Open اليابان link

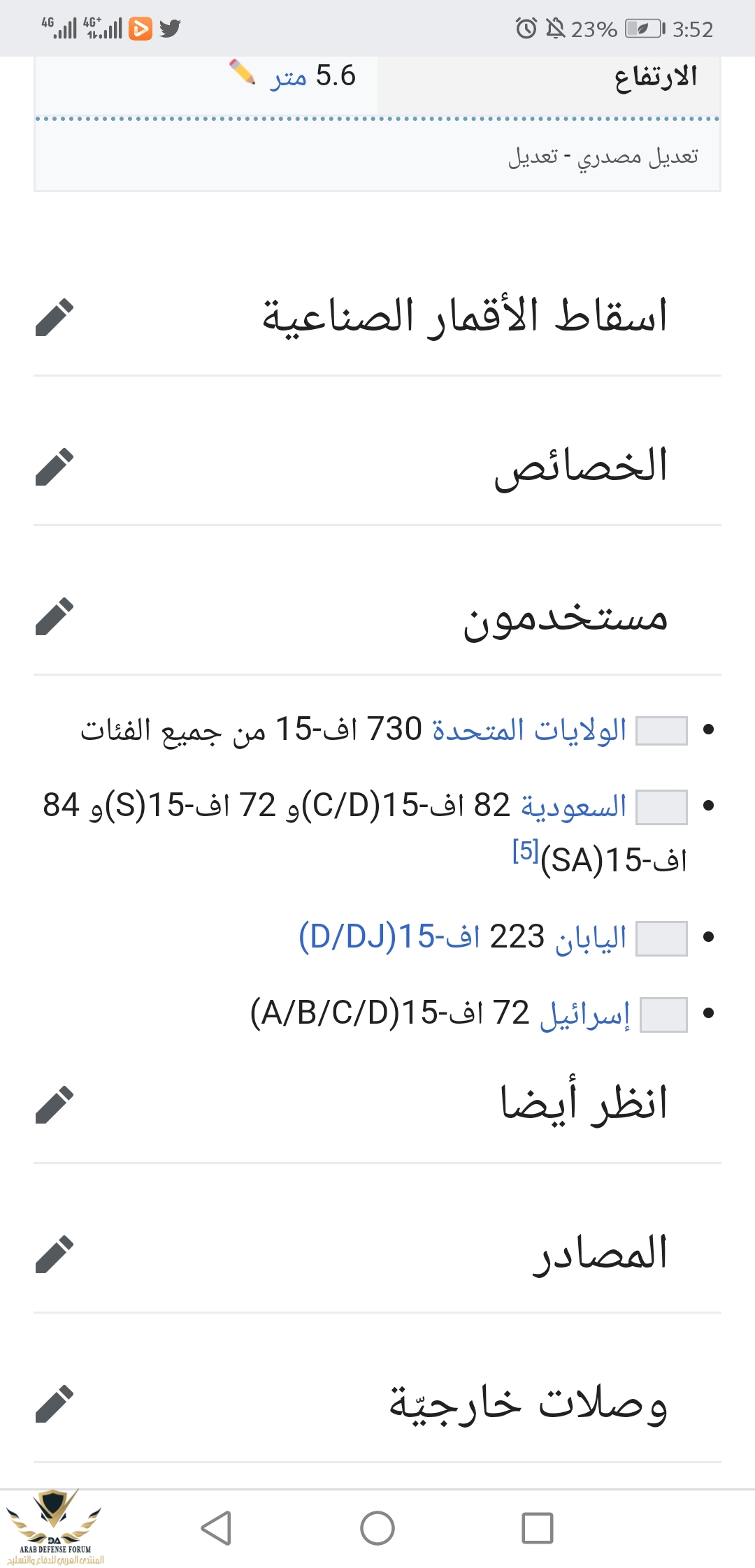click(591, 938)
